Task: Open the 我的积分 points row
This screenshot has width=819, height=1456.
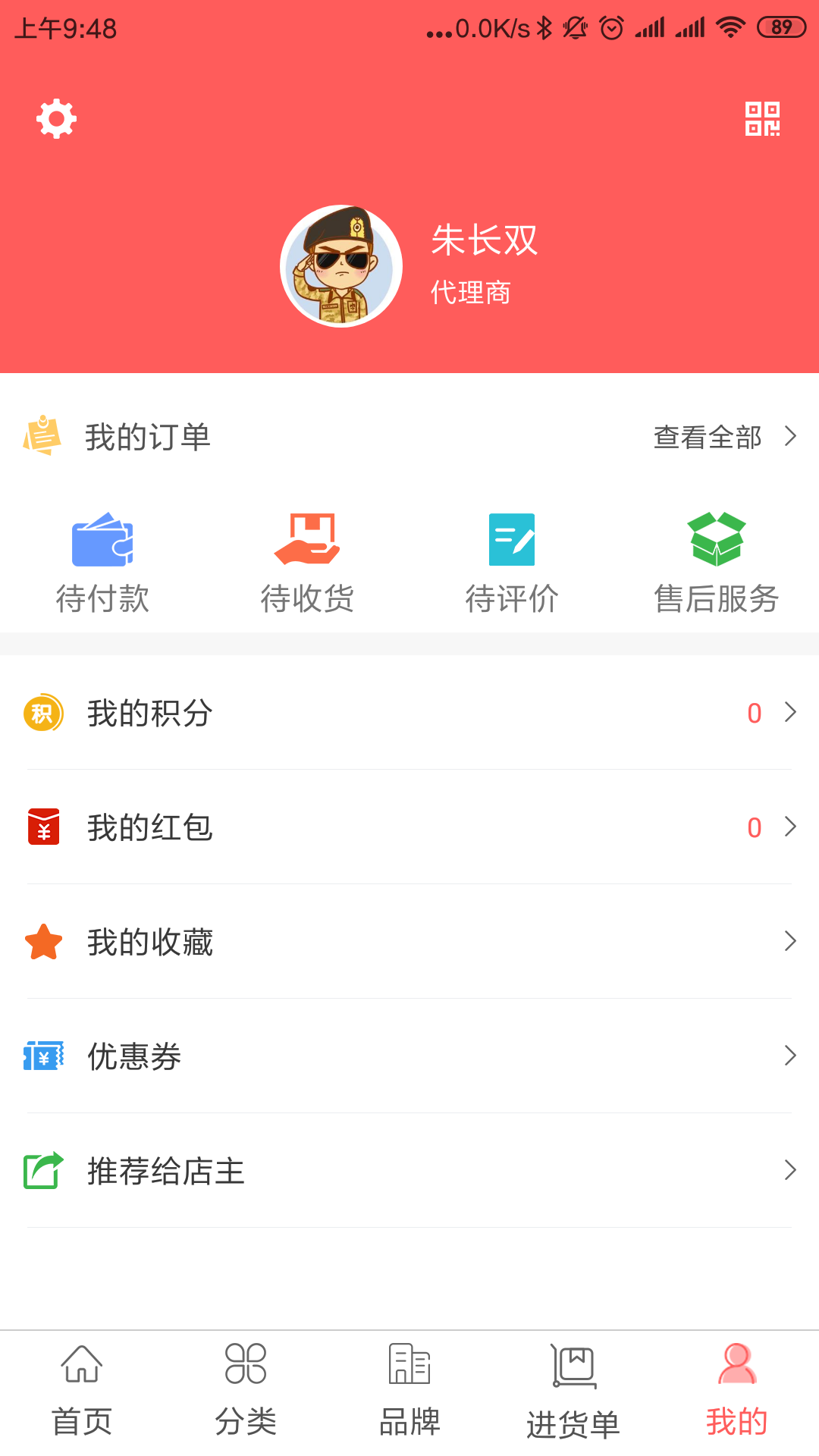Action: pyautogui.click(x=409, y=713)
